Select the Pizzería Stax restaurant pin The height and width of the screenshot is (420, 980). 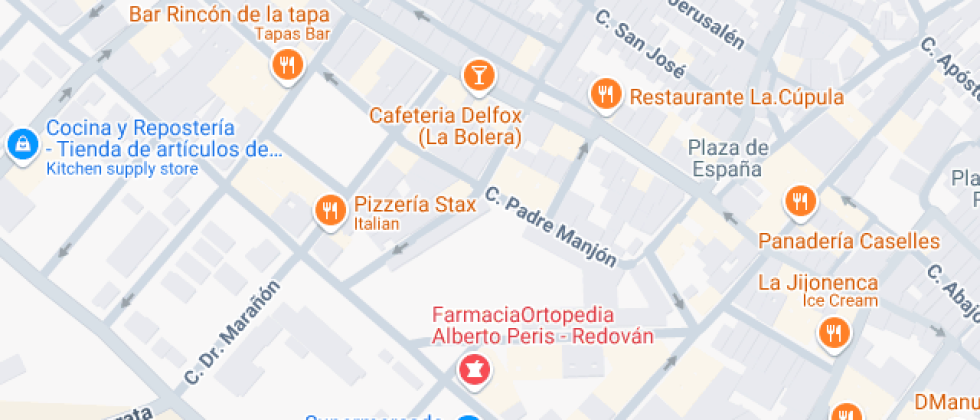[331, 211]
